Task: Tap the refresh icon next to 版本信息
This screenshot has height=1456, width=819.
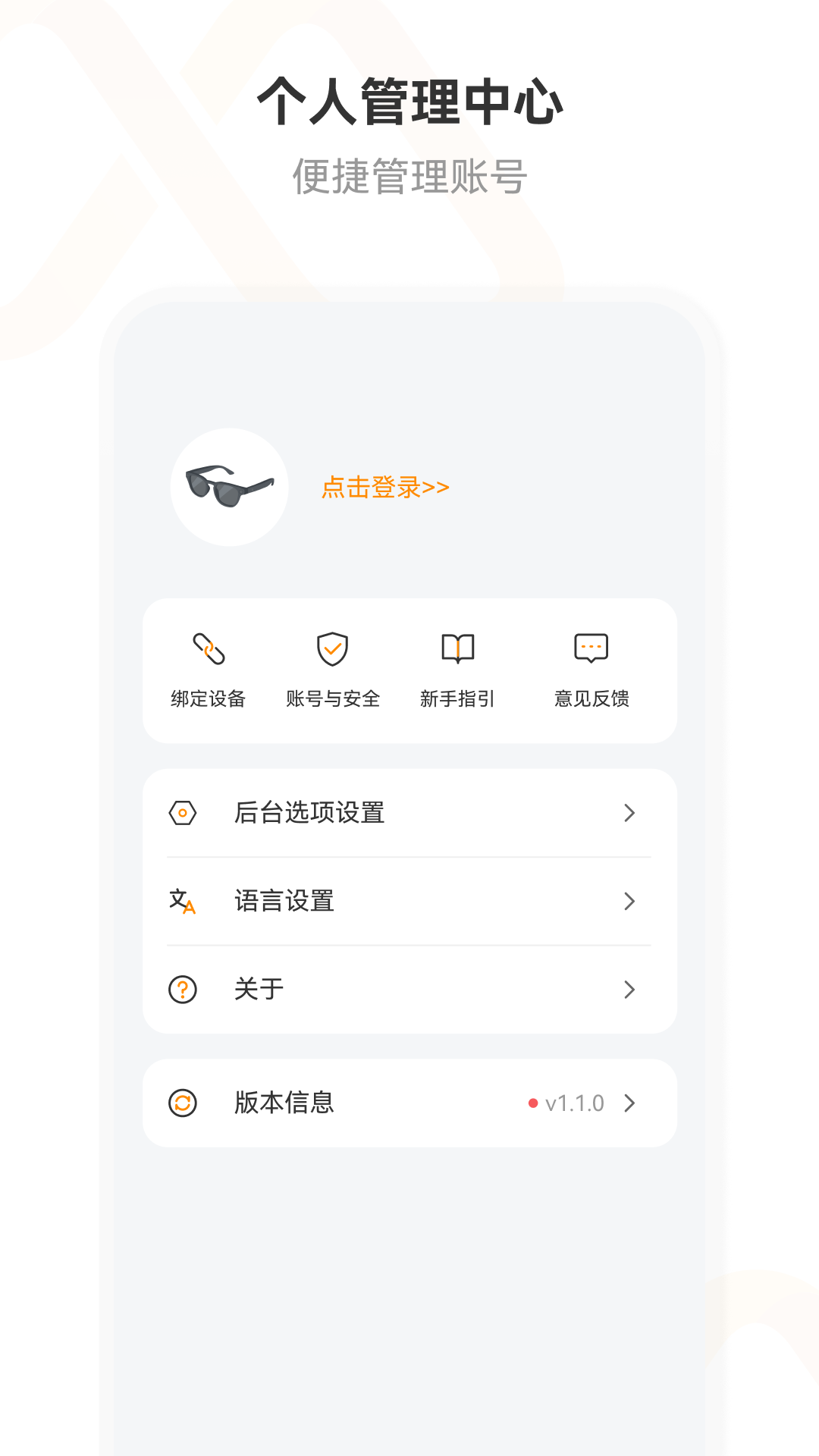Action: 183,1103
